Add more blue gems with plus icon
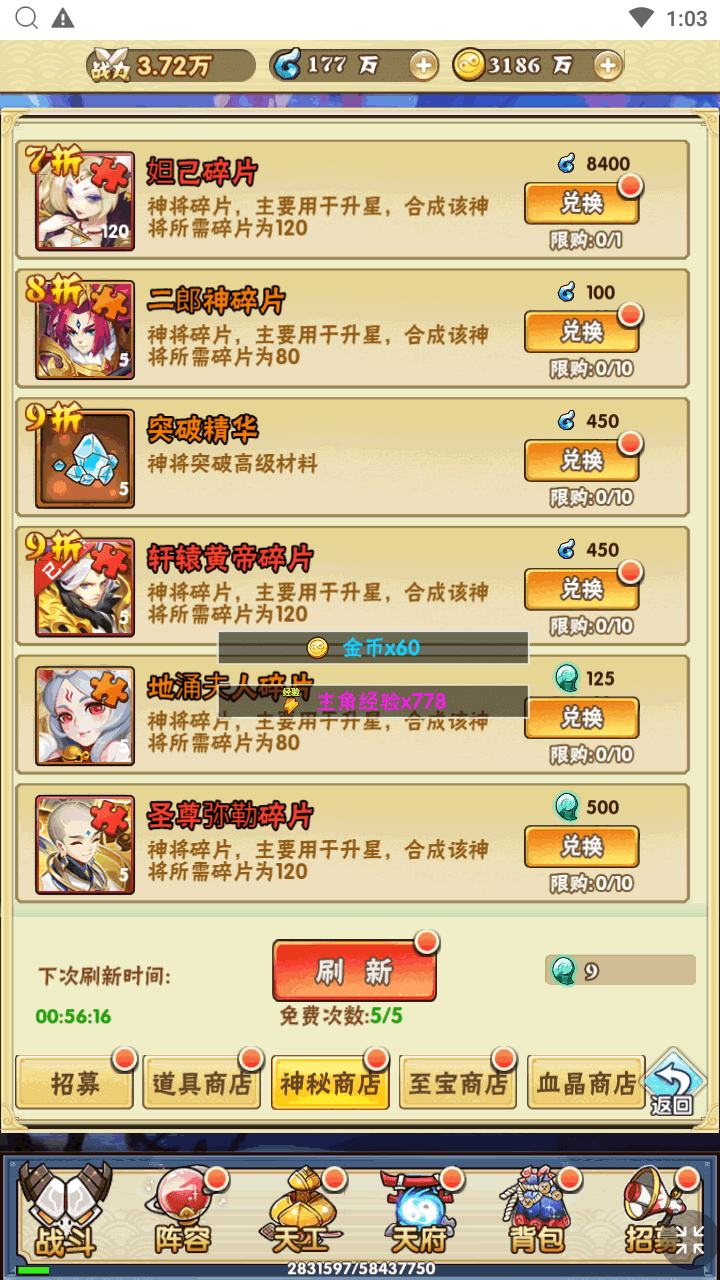The height and width of the screenshot is (1280, 720). pos(424,66)
